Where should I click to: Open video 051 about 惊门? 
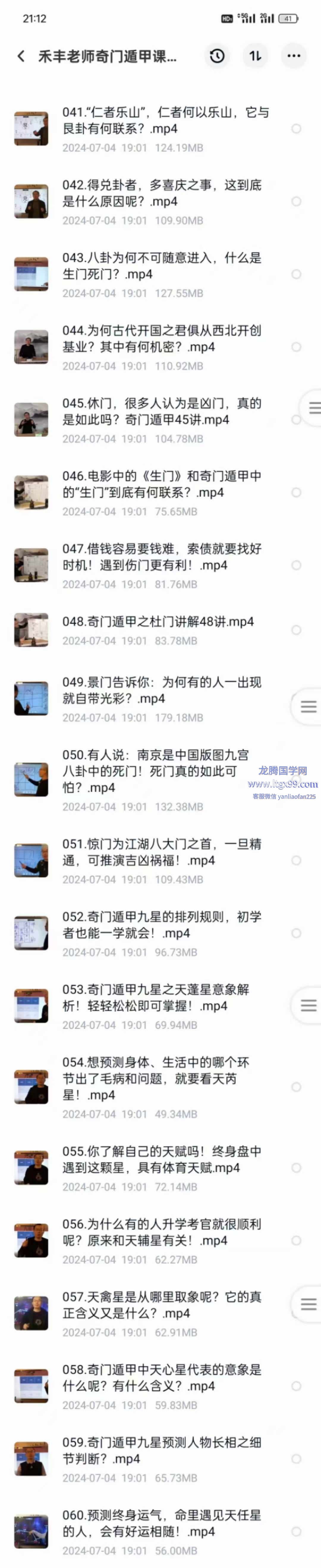(161, 852)
